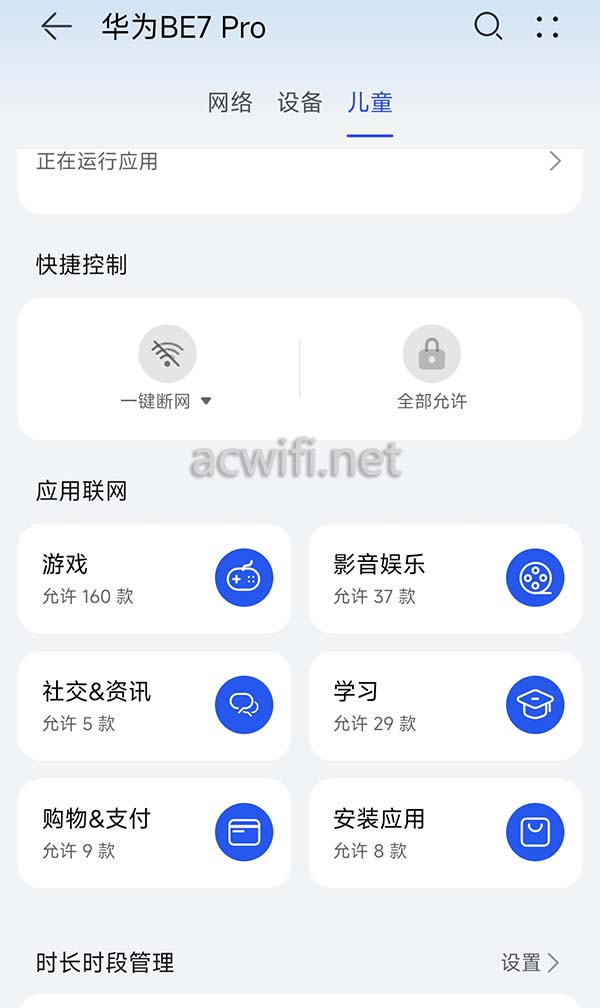The width and height of the screenshot is (600, 1008).
Task: Open search in the top bar
Action: tap(488, 27)
